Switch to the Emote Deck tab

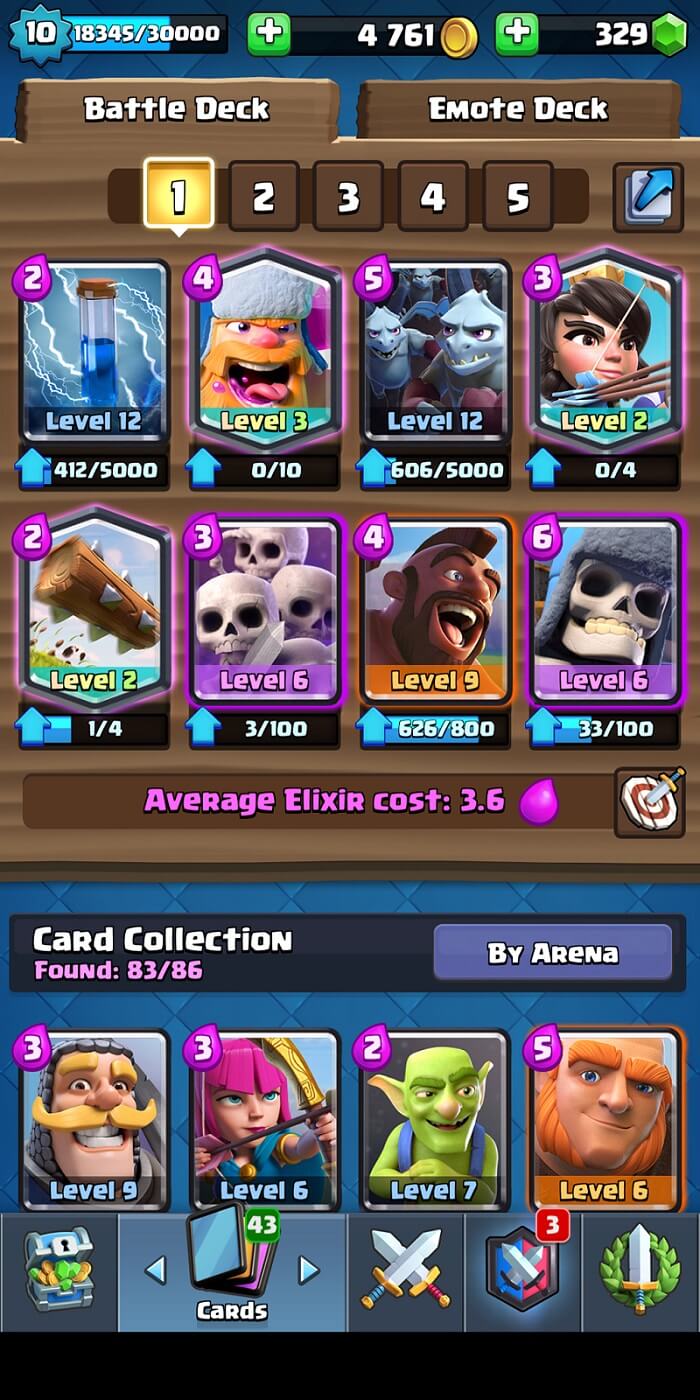click(517, 109)
